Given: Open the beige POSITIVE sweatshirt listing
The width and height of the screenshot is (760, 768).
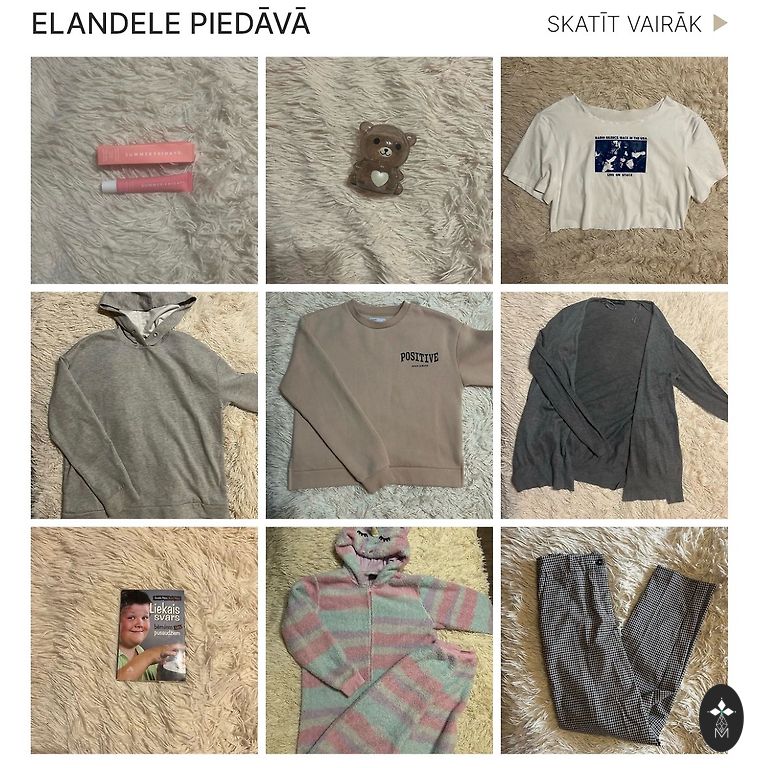Looking at the screenshot, I should point(379,405).
